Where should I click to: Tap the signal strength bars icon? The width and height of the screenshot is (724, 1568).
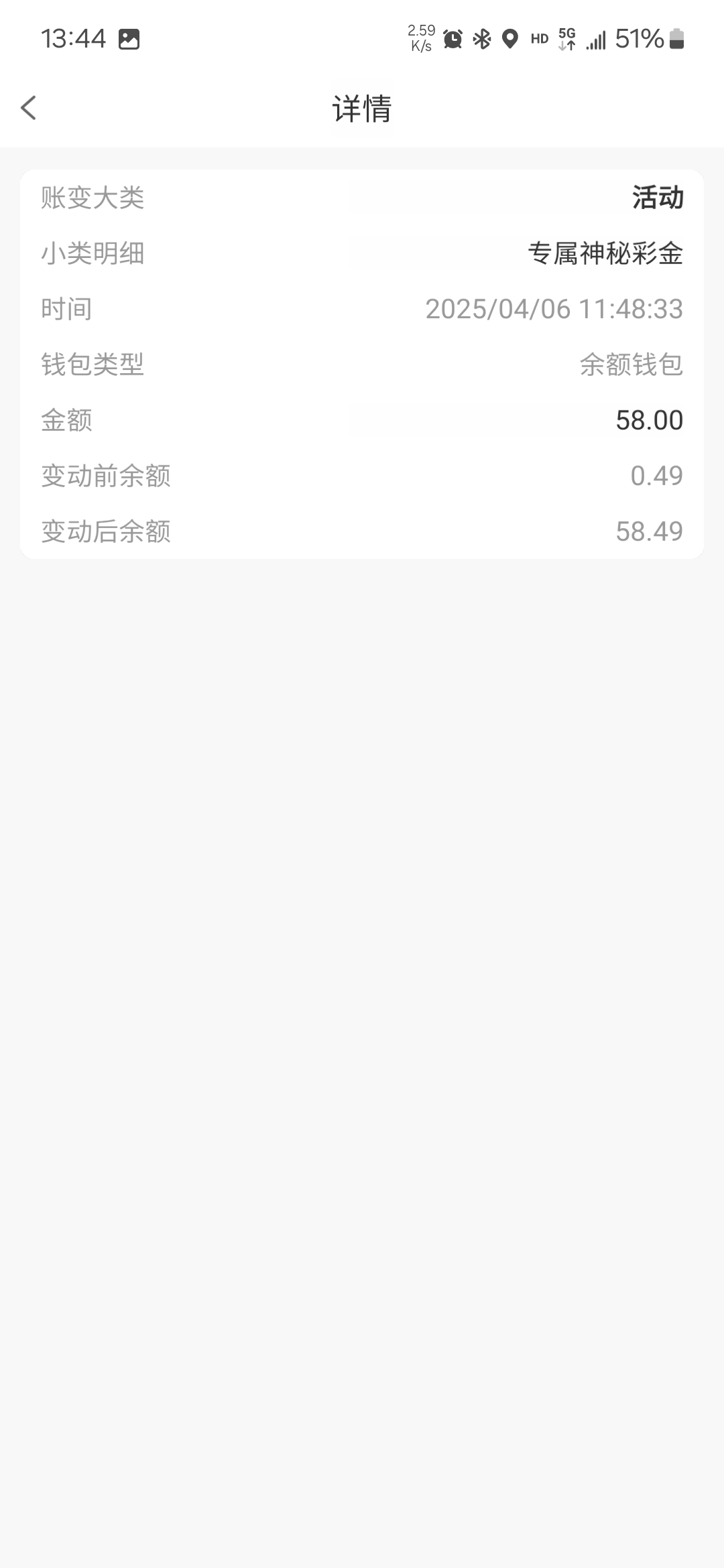pos(597,40)
